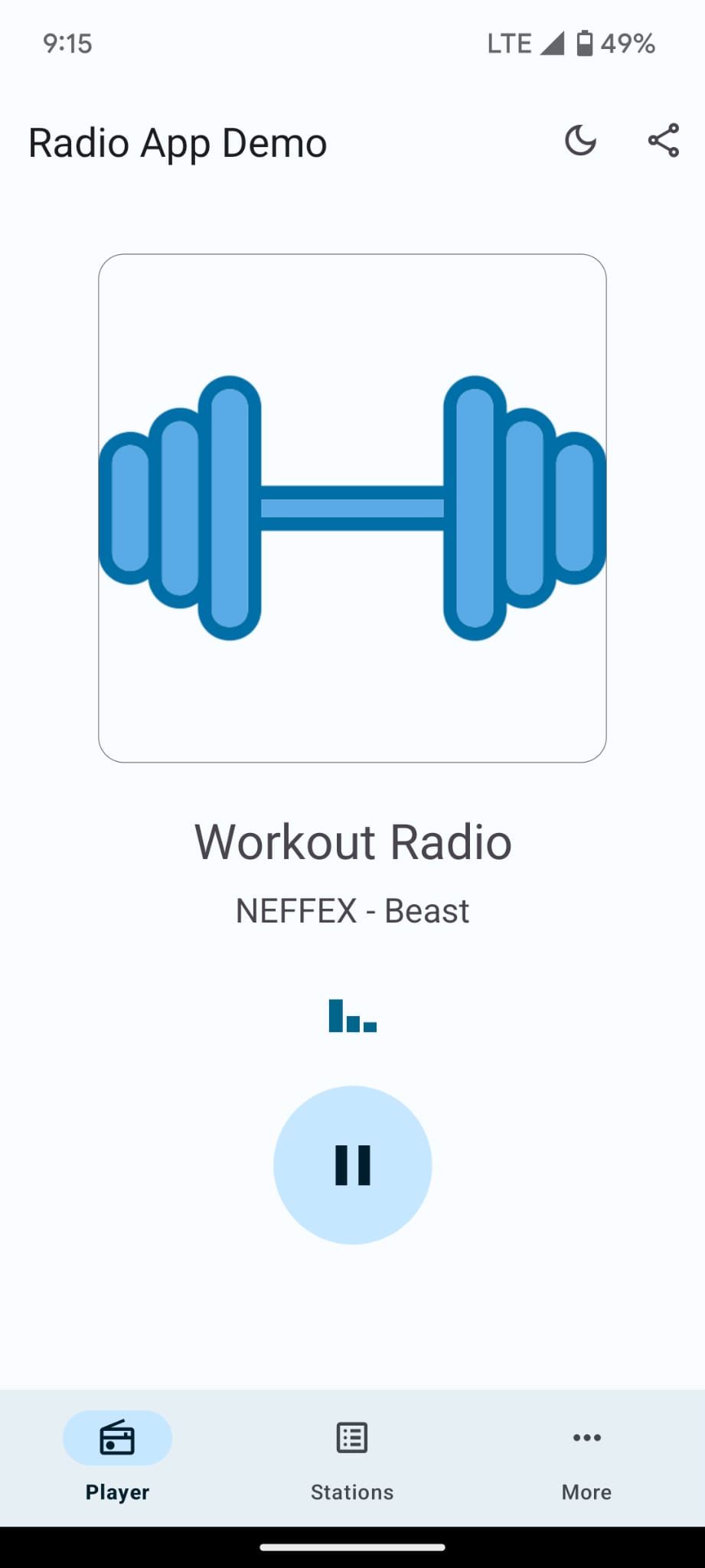Switch to the Stations tab
Screen dimensions: 705x1568
(352, 1458)
